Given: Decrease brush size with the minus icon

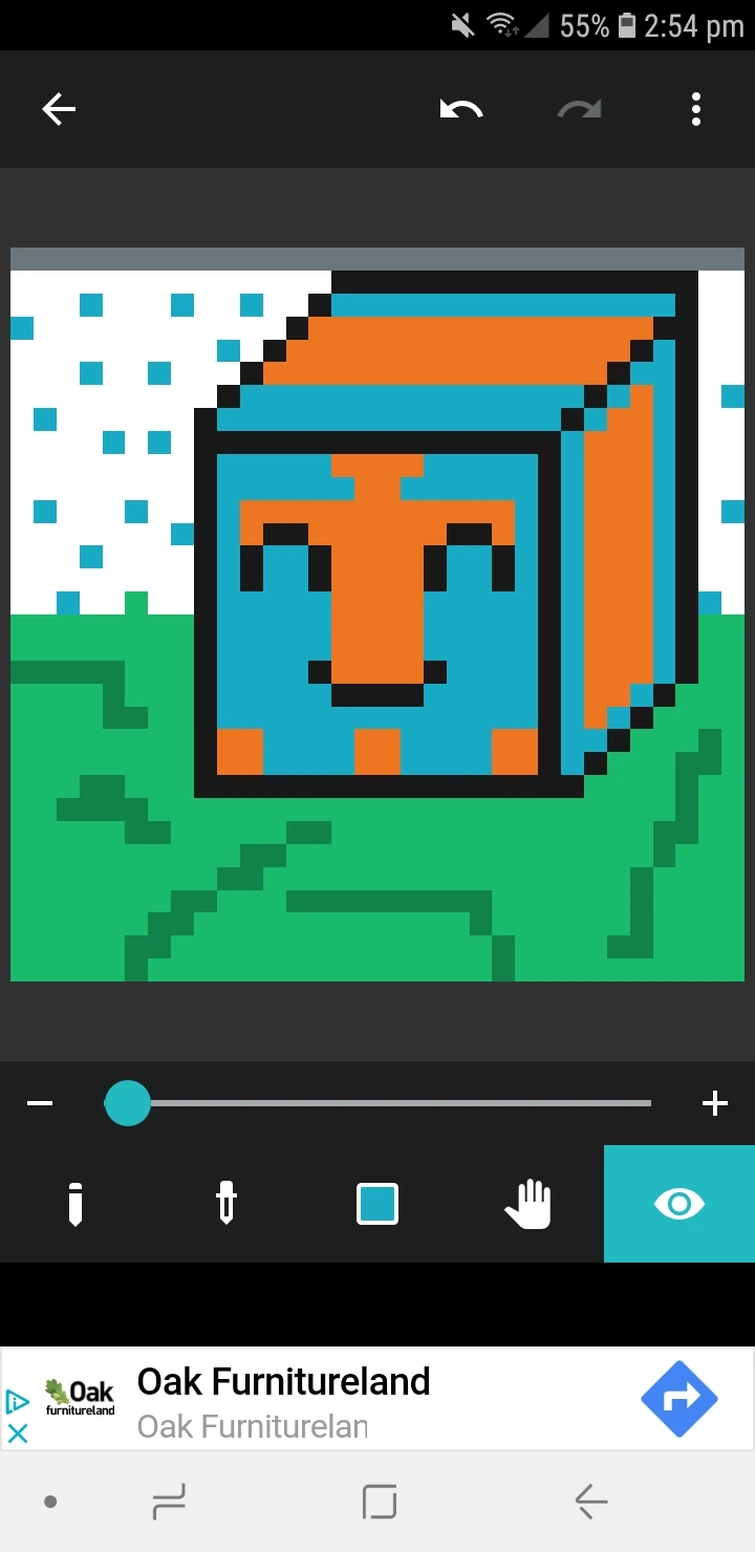Looking at the screenshot, I should (40, 1103).
